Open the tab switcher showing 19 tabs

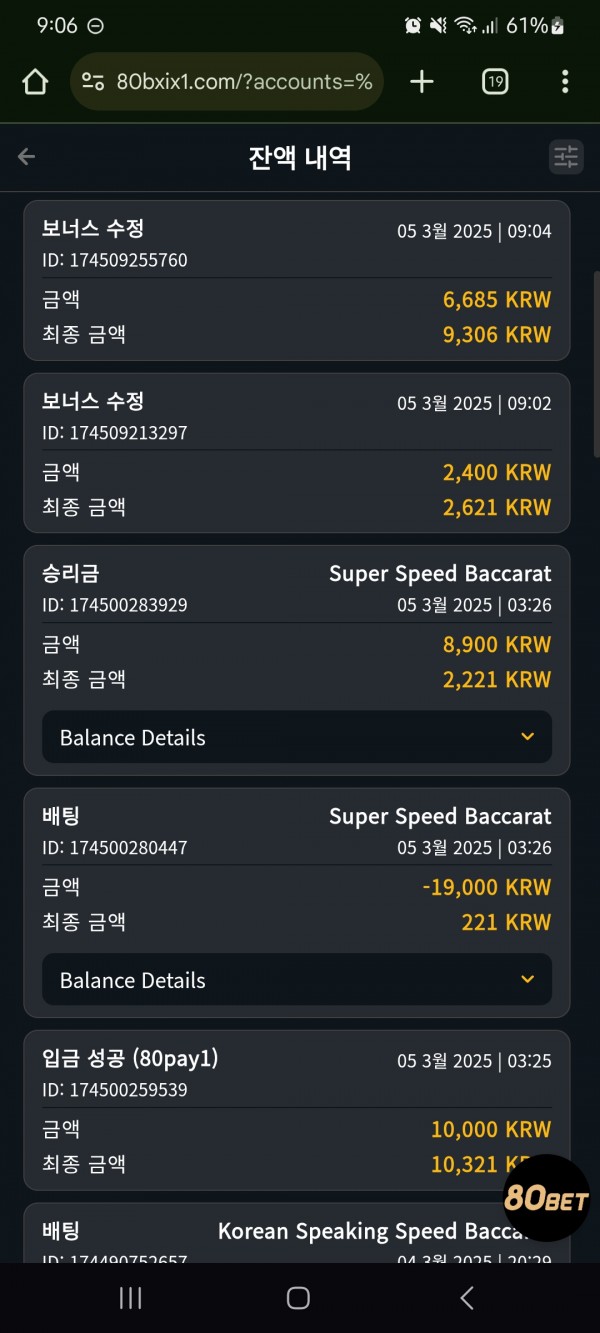coord(495,82)
